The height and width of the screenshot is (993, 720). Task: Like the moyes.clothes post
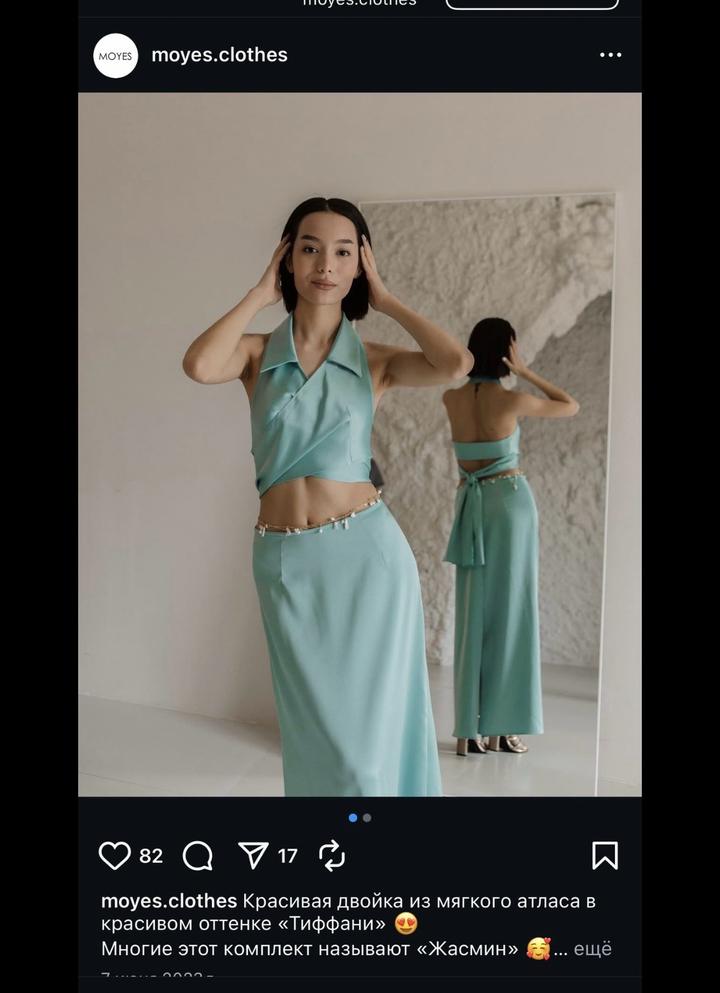coord(115,856)
